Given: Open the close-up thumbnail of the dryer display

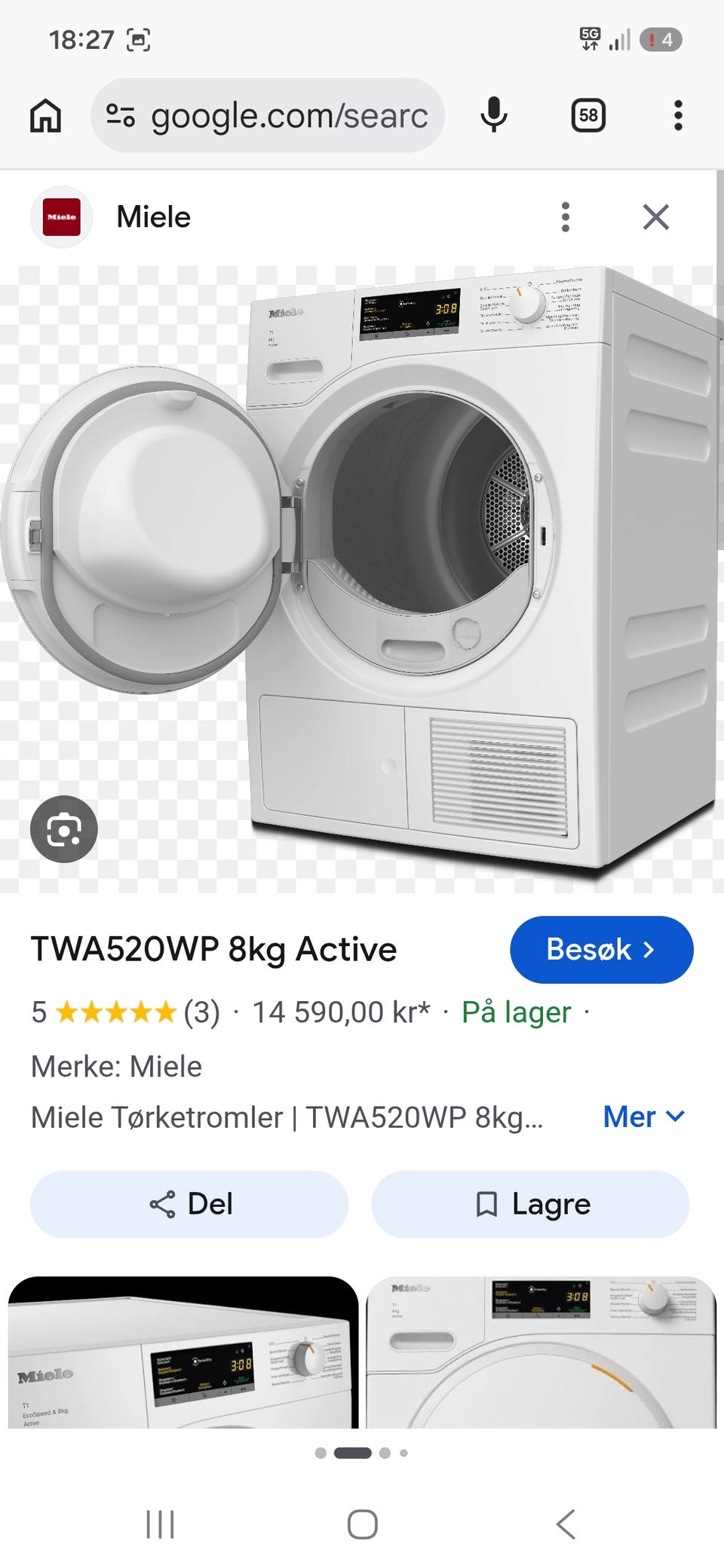Looking at the screenshot, I should [183, 1352].
